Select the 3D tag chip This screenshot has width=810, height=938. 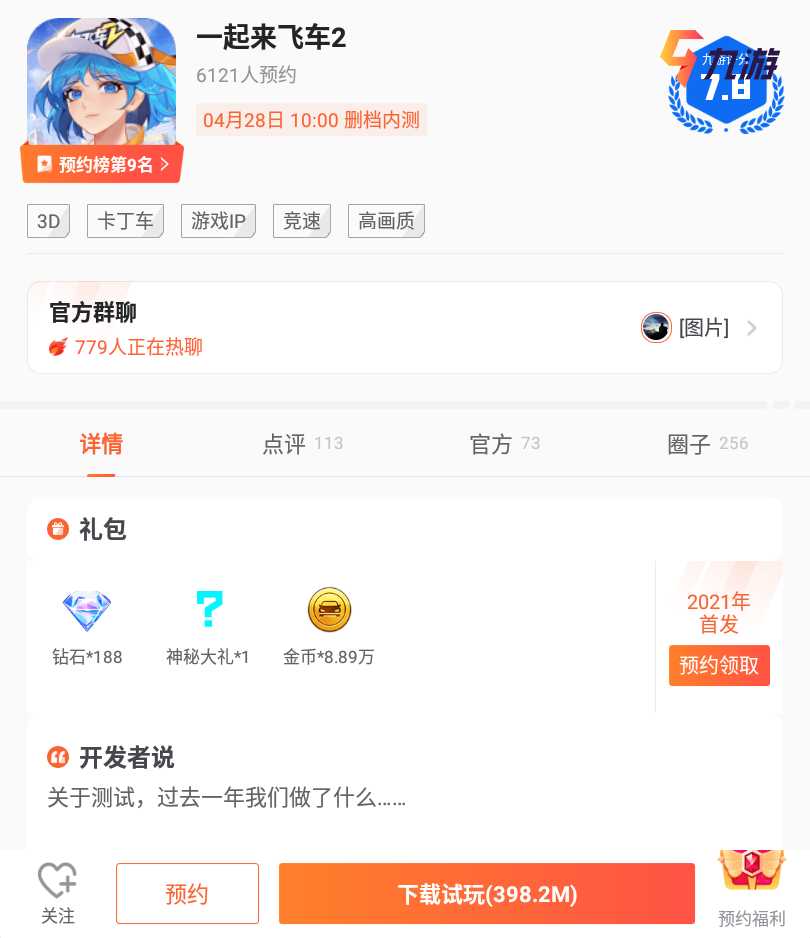[49, 221]
